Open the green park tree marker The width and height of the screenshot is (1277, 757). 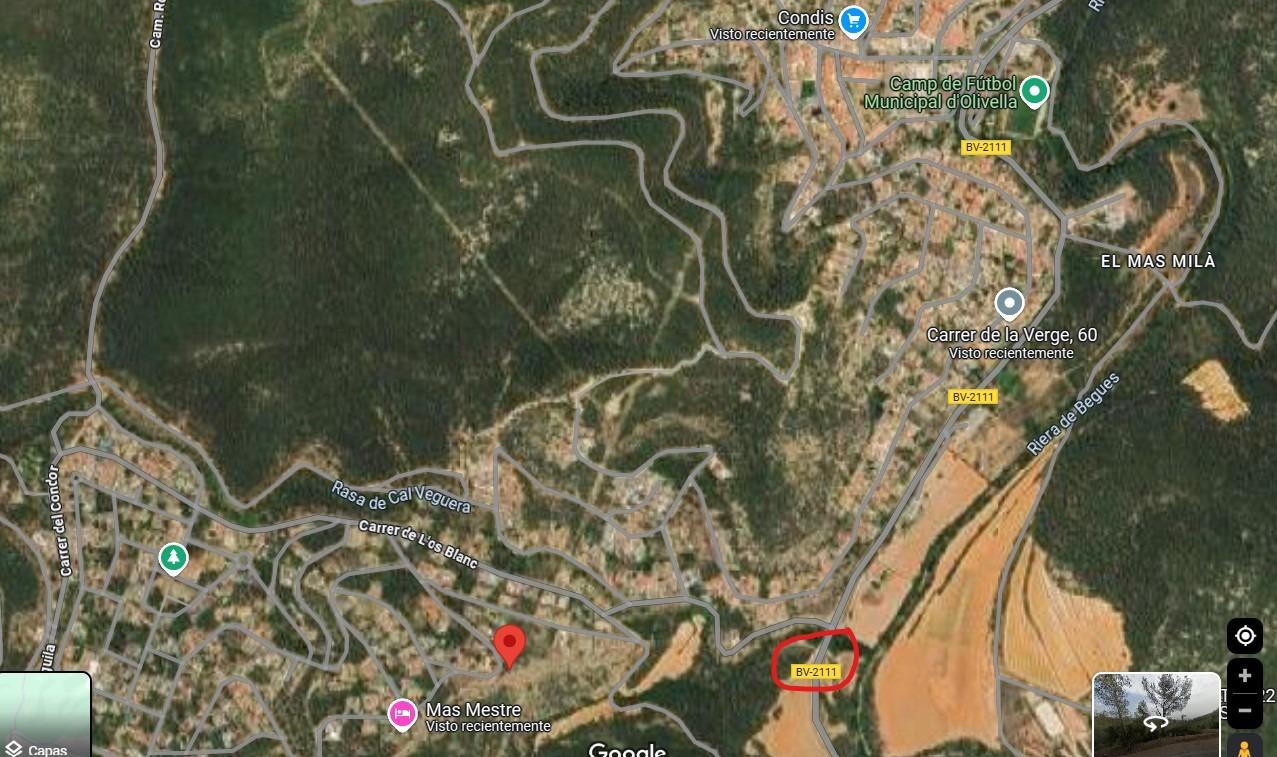[x=173, y=558]
